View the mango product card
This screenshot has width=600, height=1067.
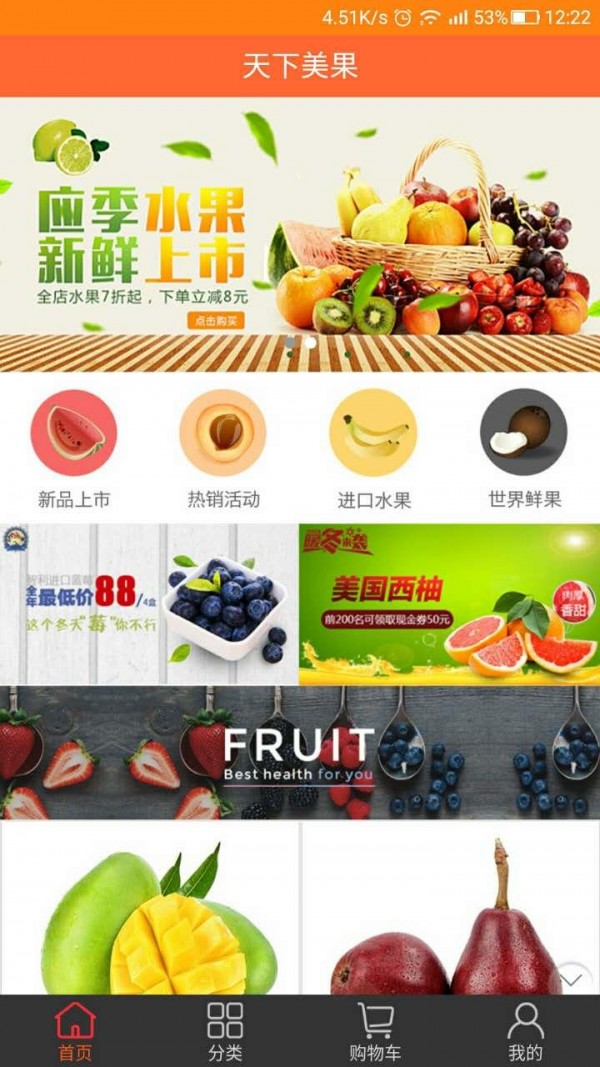click(x=150, y=908)
